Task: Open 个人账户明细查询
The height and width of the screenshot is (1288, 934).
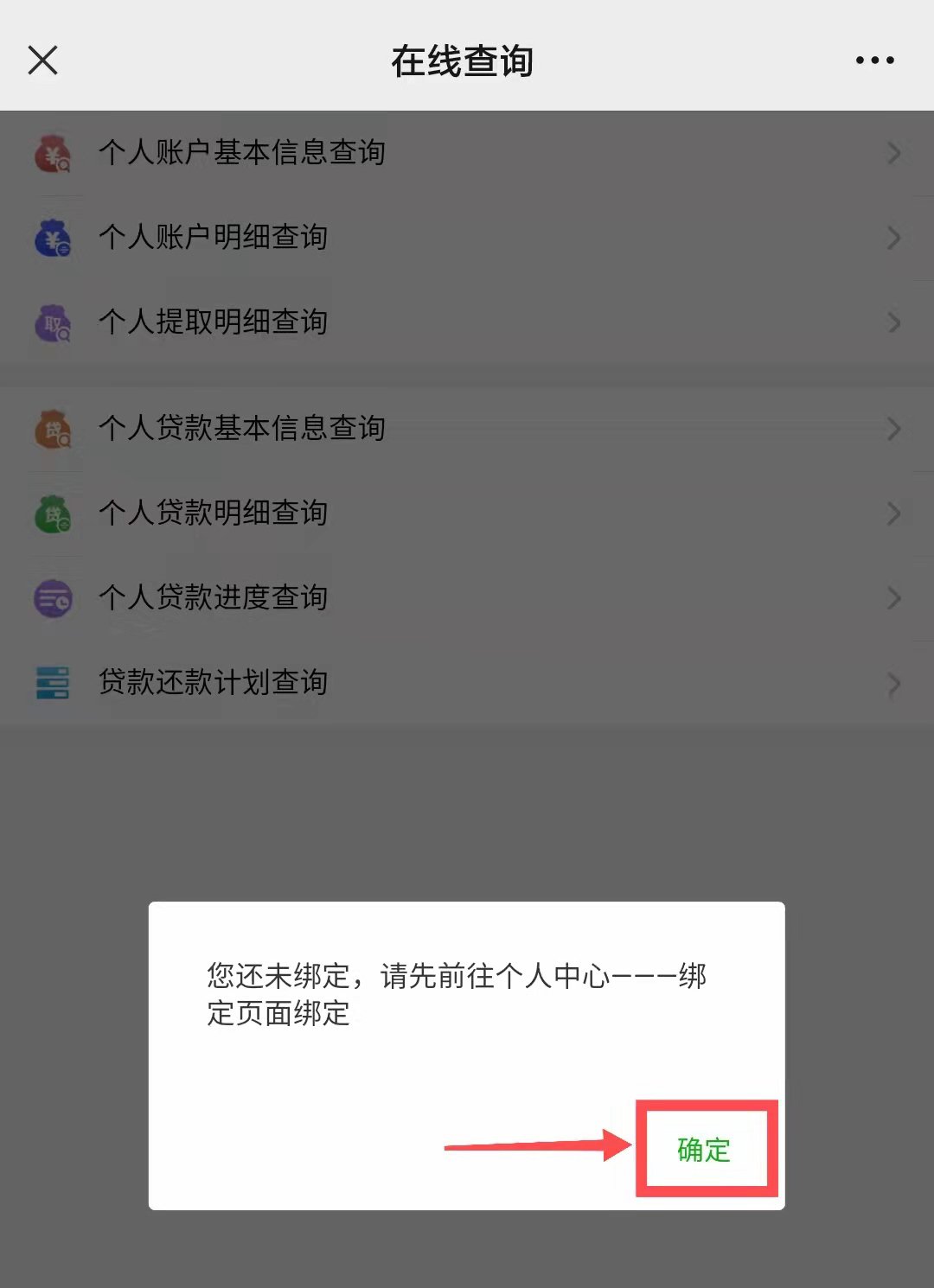Action: coord(214,238)
